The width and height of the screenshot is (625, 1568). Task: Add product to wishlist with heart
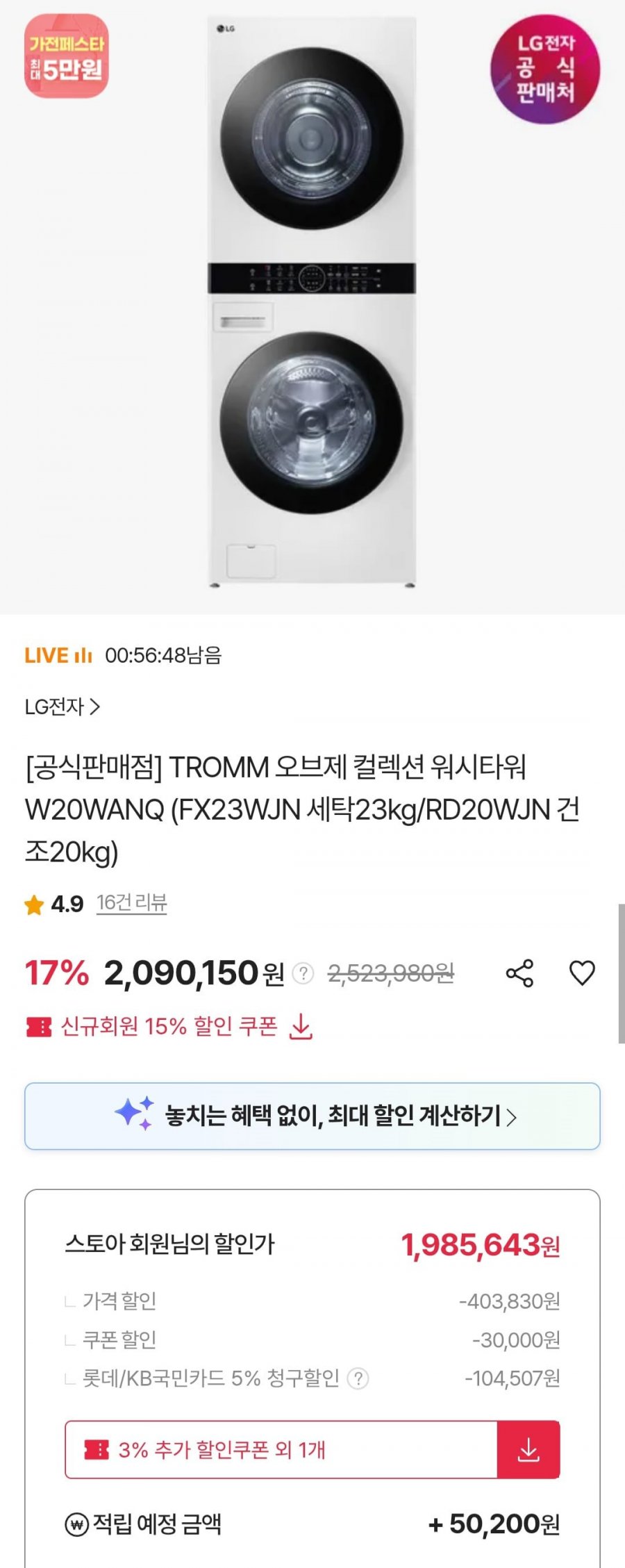coord(582,973)
